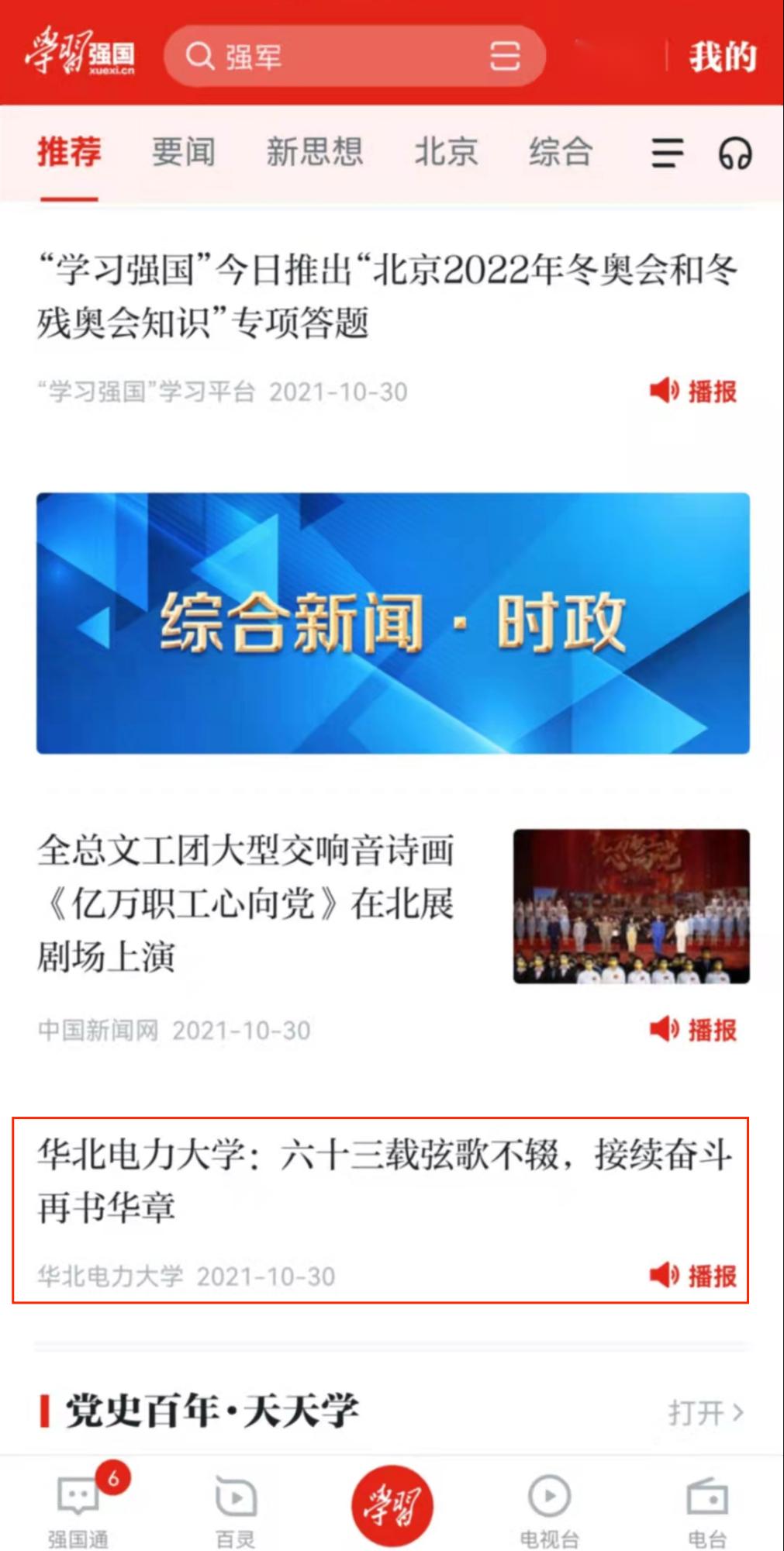
Task: Open the headphone audio listening icon
Action: click(x=734, y=153)
